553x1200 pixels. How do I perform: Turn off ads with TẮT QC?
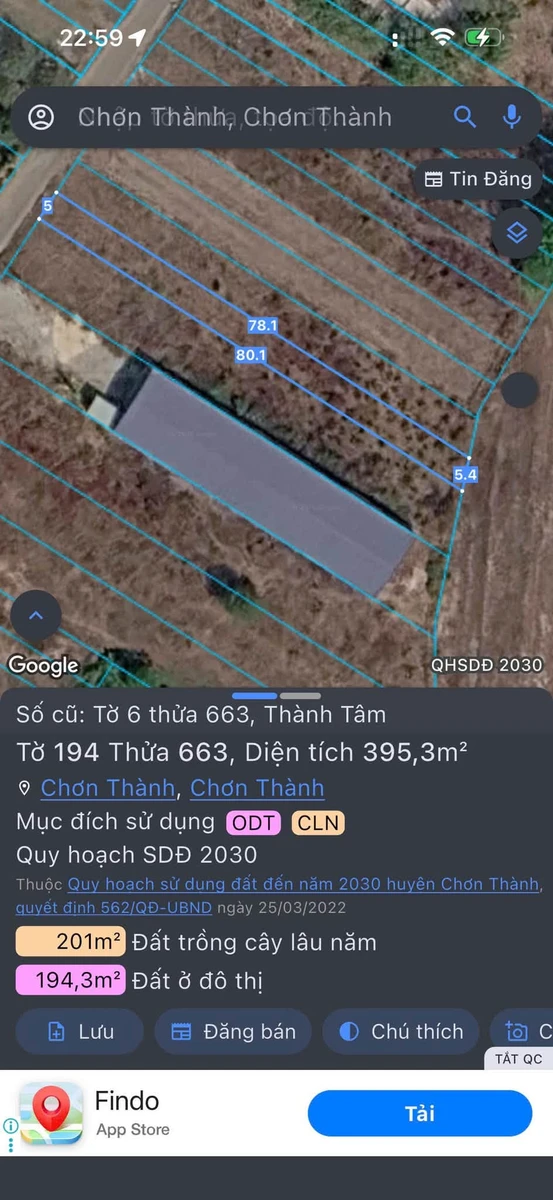click(519, 1058)
